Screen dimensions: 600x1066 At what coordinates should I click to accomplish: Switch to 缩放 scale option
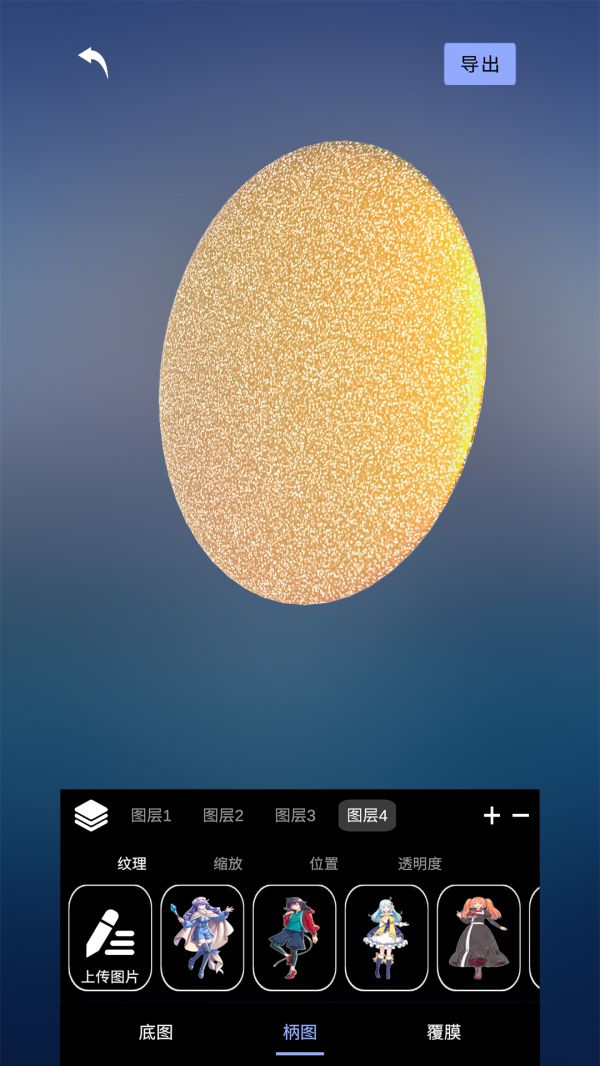coord(228,863)
